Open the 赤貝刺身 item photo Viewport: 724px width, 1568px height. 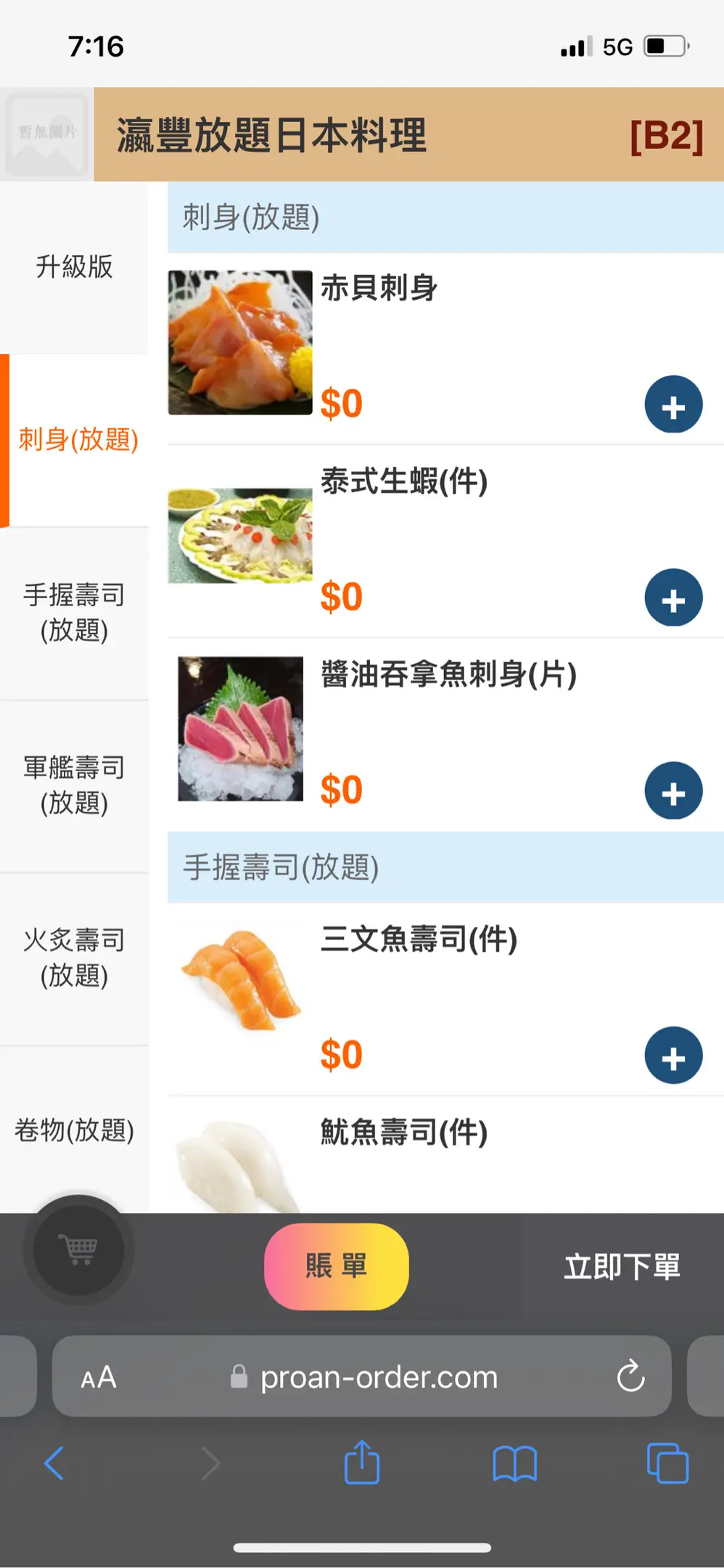tap(240, 343)
